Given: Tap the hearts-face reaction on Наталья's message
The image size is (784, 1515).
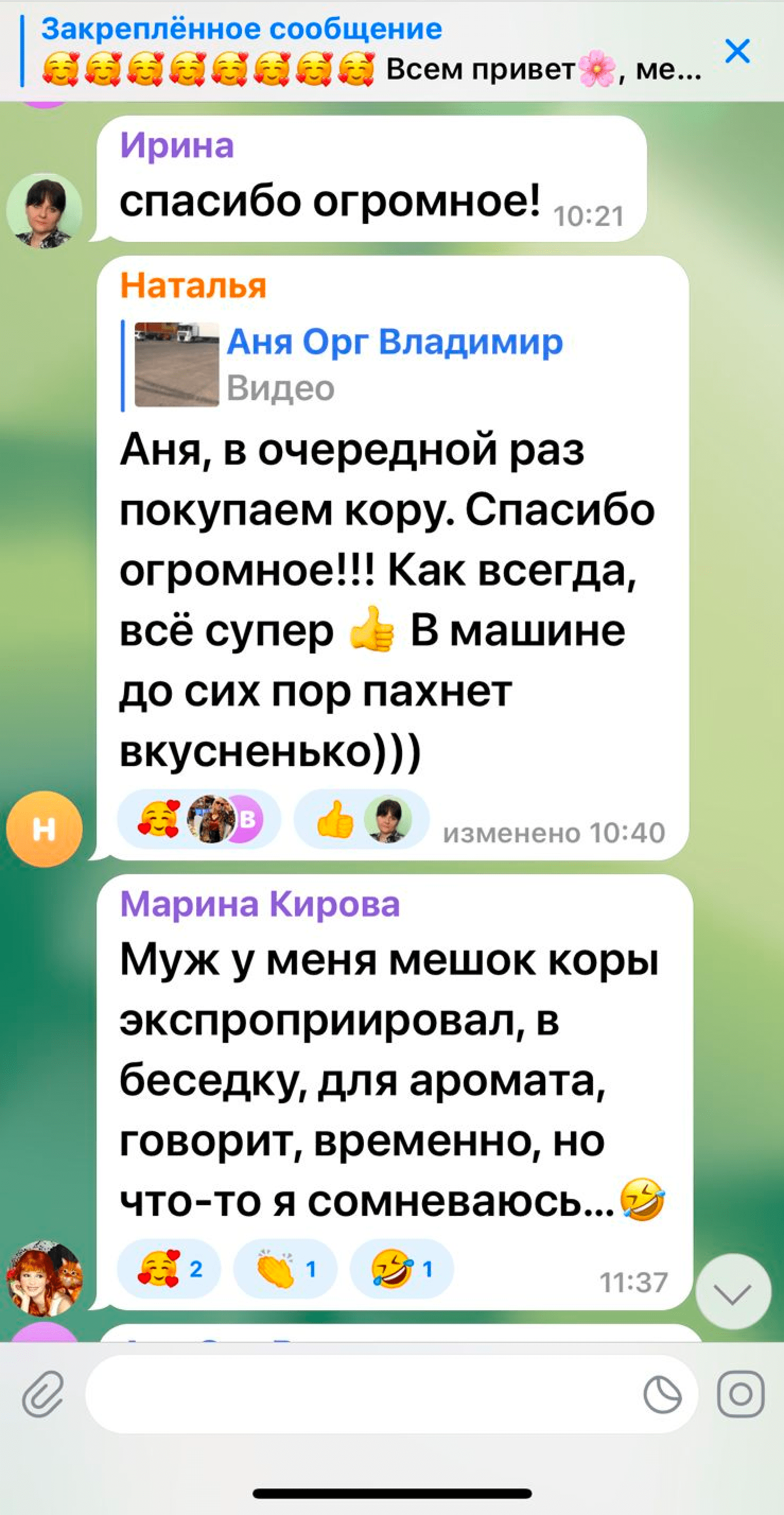Looking at the screenshot, I should tap(199, 819).
